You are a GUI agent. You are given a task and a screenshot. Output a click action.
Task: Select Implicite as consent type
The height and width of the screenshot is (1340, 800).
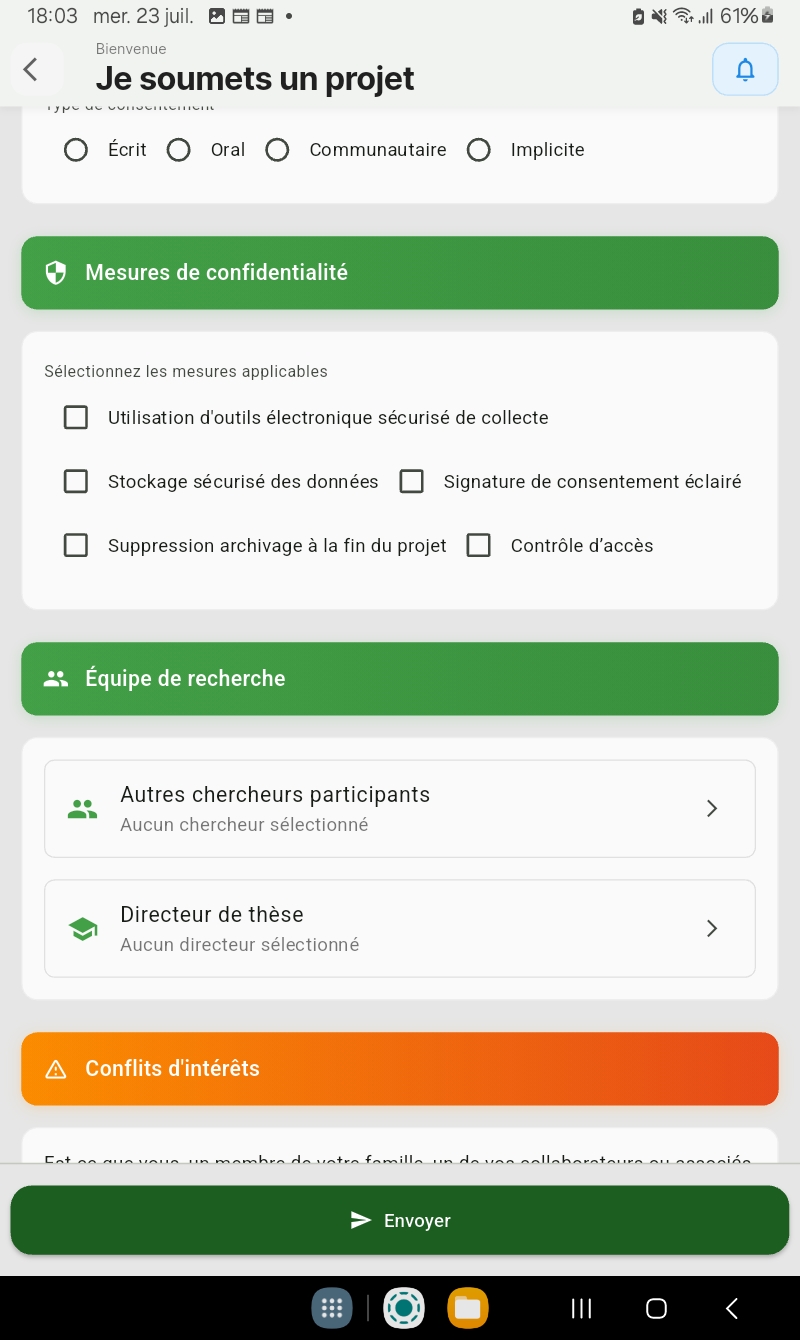click(x=479, y=150)
